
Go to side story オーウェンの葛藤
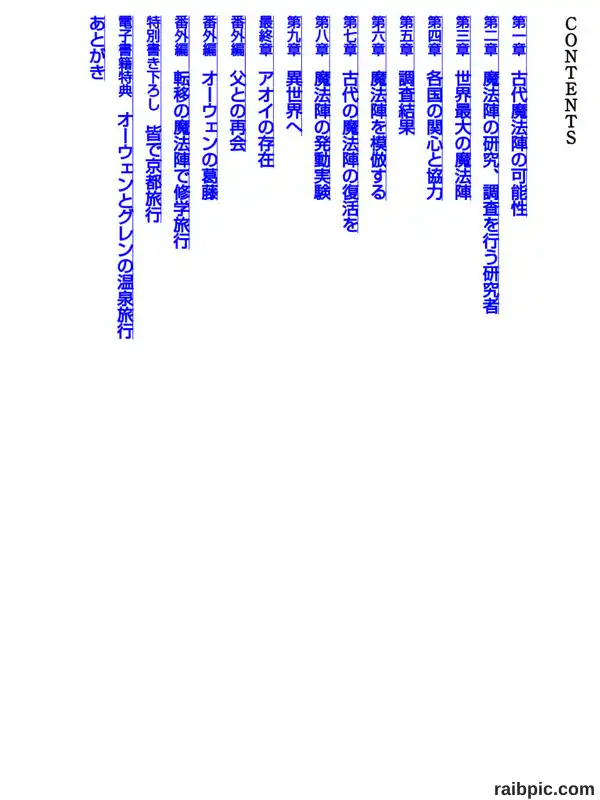point(210,108)
